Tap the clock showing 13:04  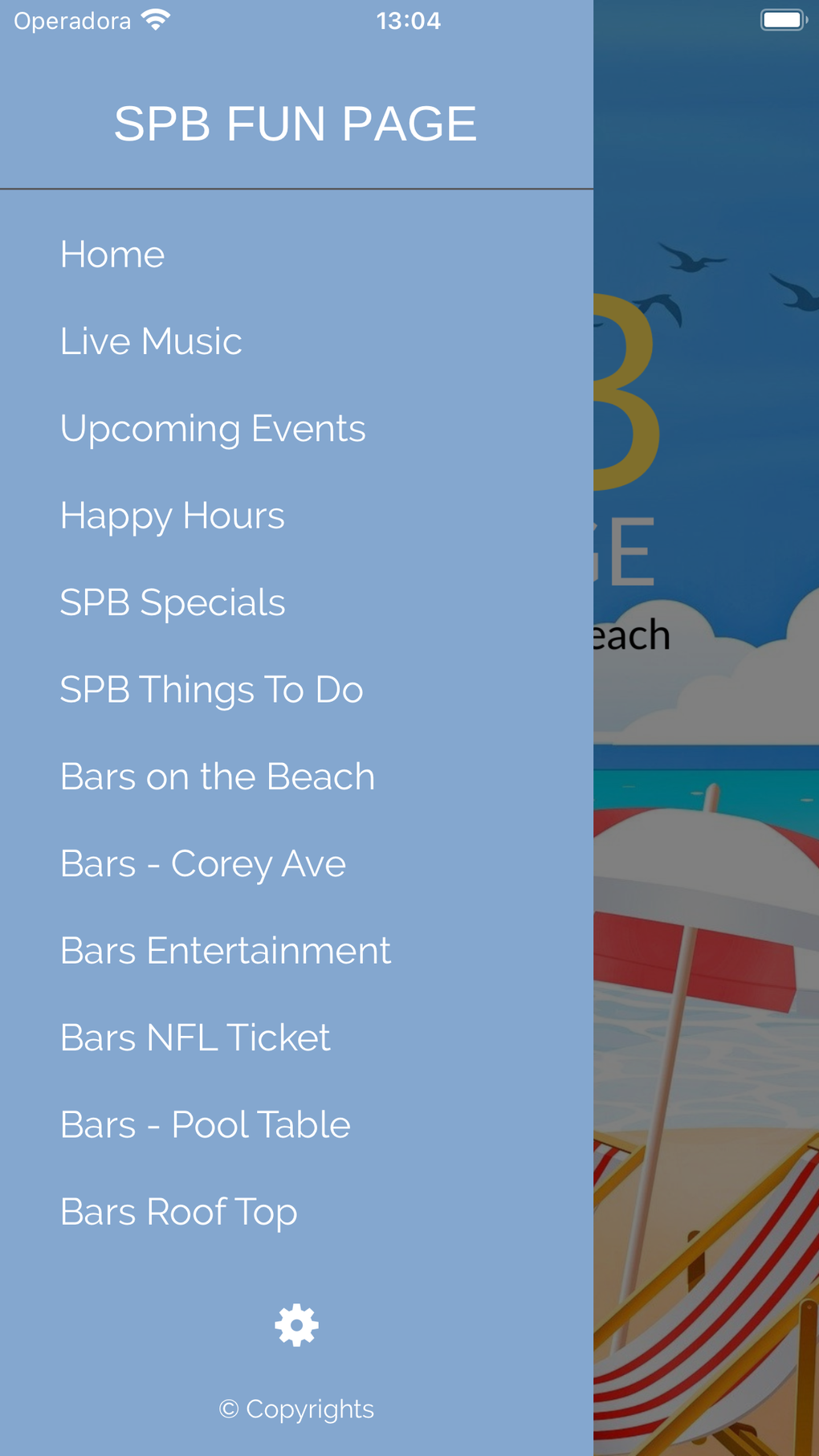pos(409,19)
